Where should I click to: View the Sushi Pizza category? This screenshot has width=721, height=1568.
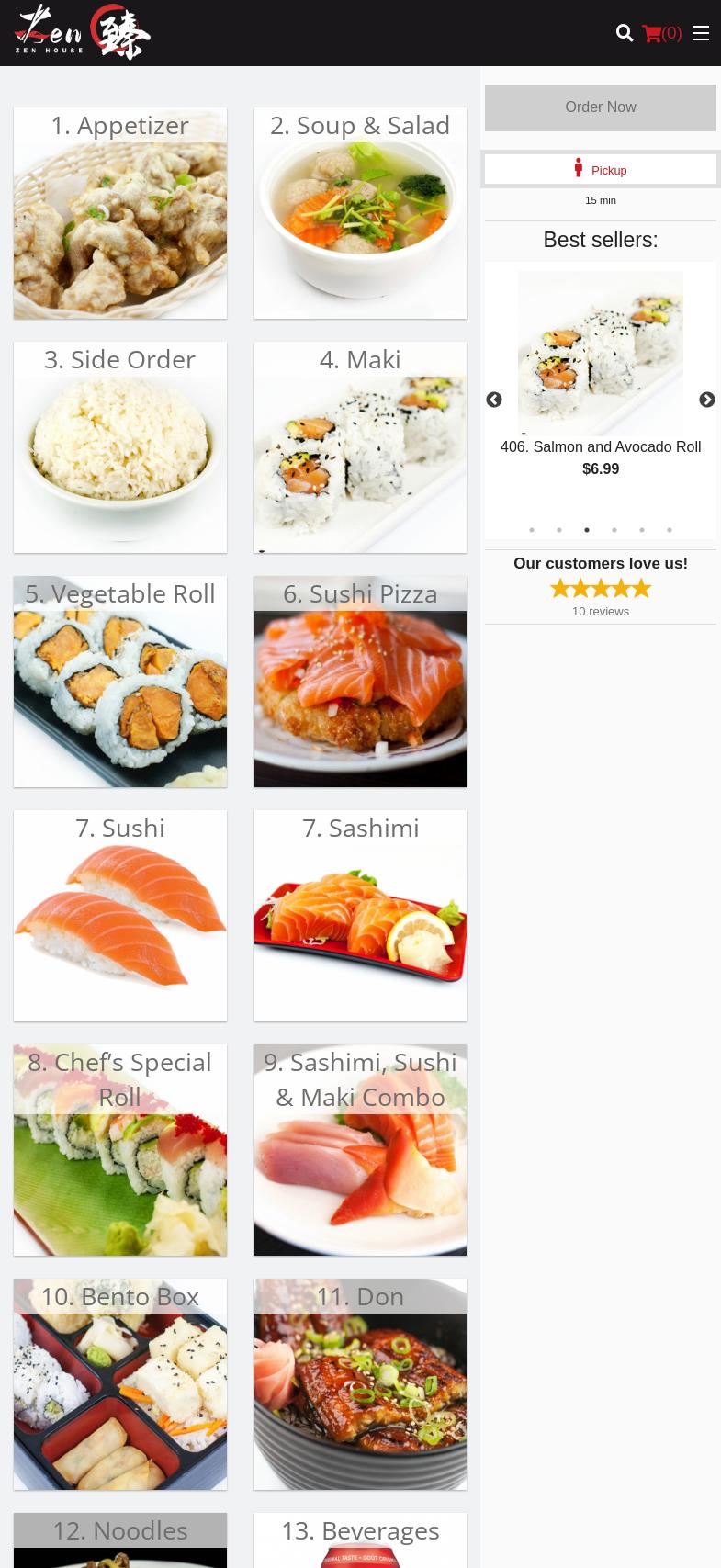(x=360, y=682)
